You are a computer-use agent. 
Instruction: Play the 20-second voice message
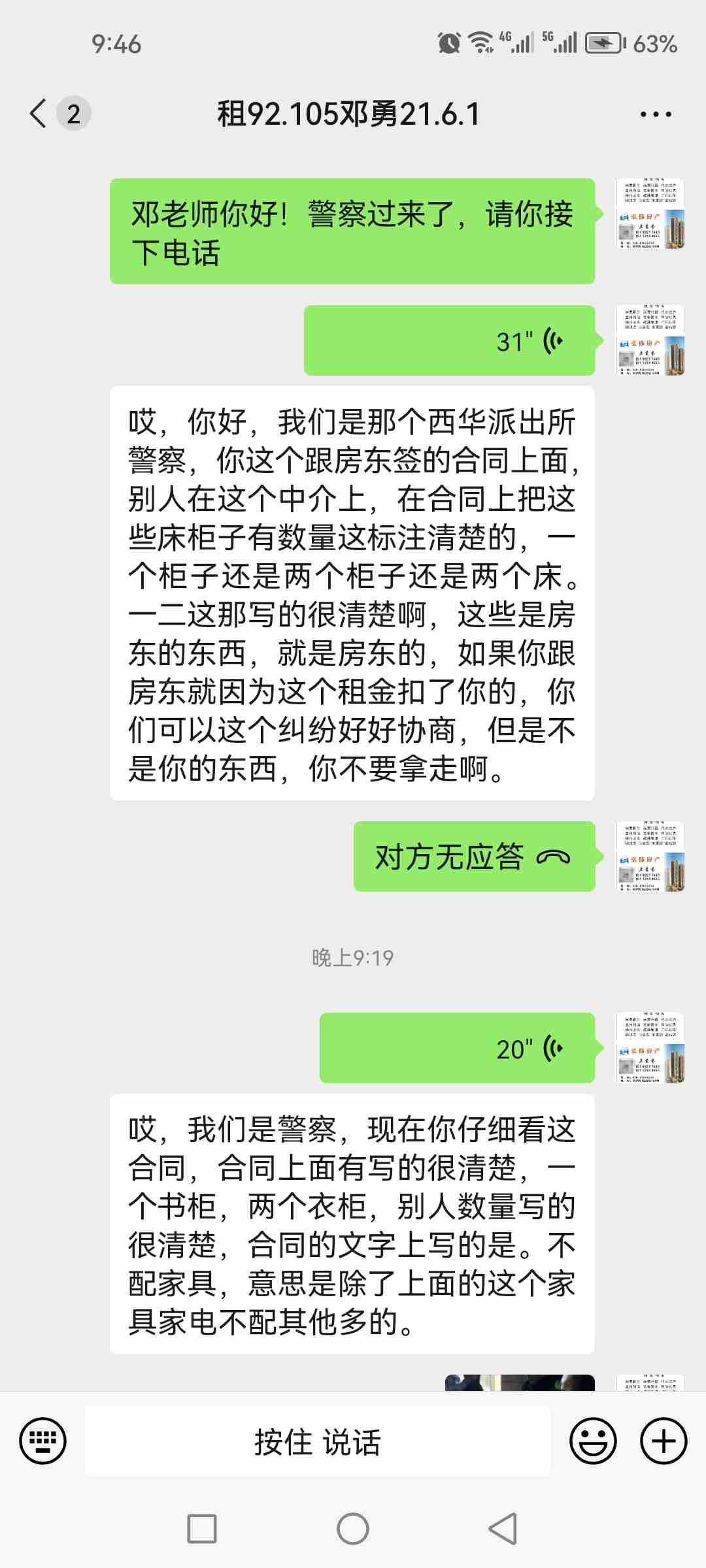tap(458, 1048)
